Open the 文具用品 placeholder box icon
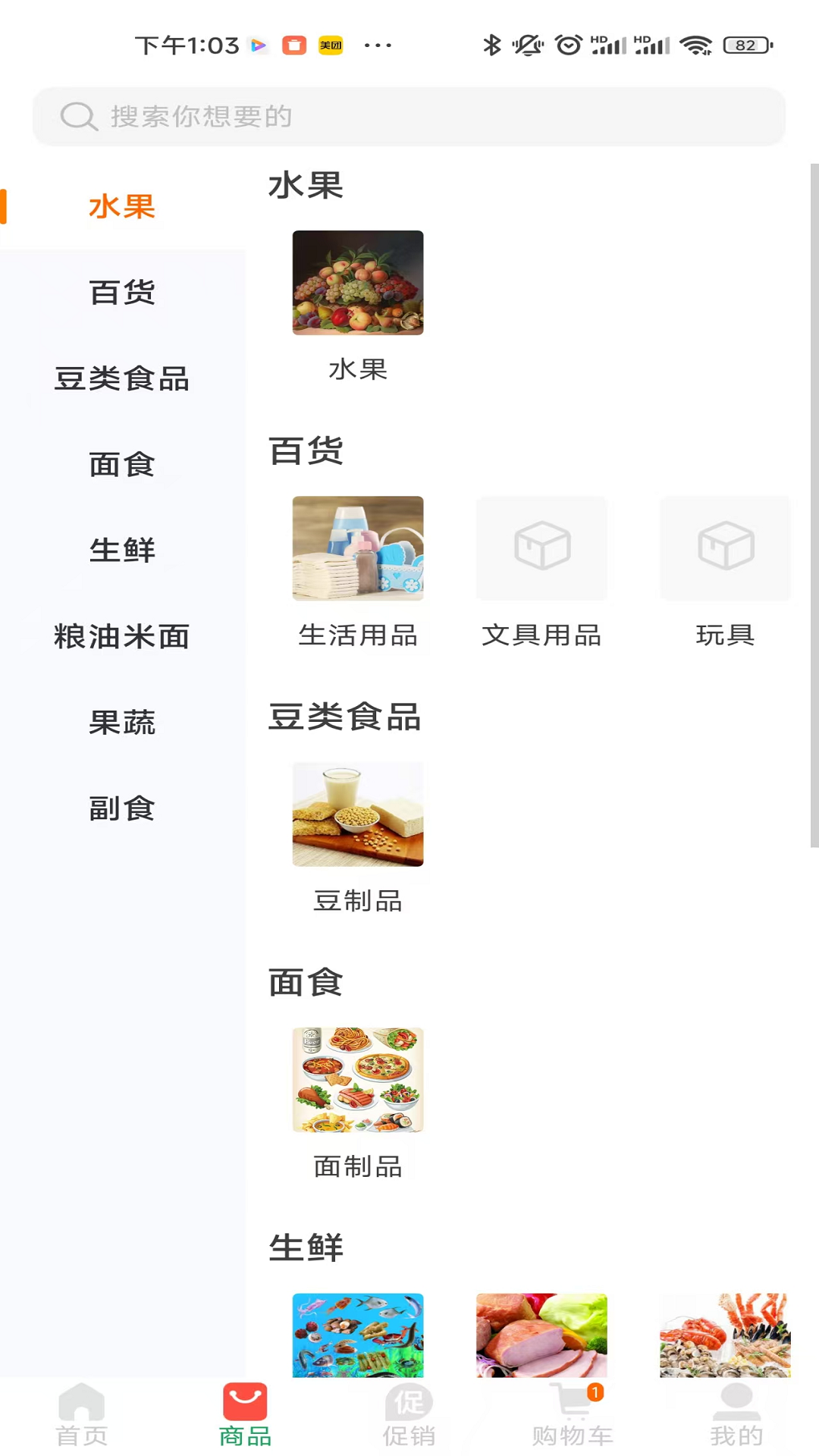 (541, 548)
